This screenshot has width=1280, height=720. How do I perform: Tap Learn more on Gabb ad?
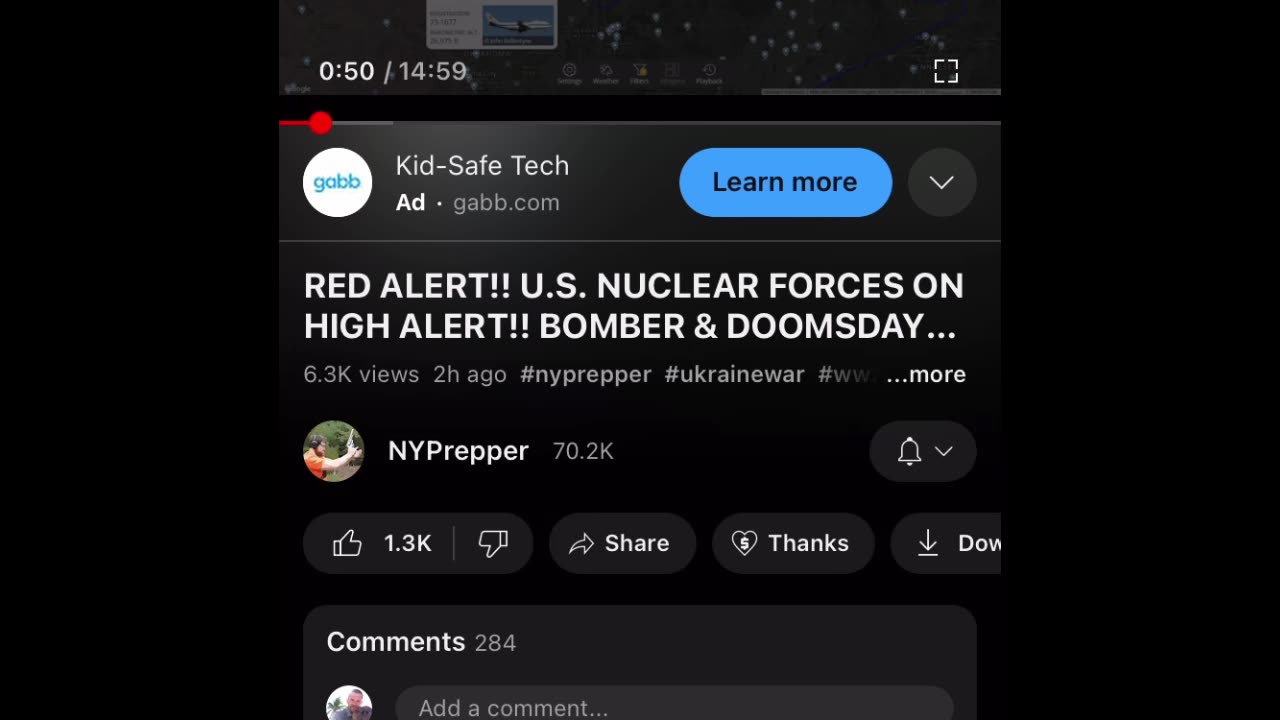click(785, 182)
